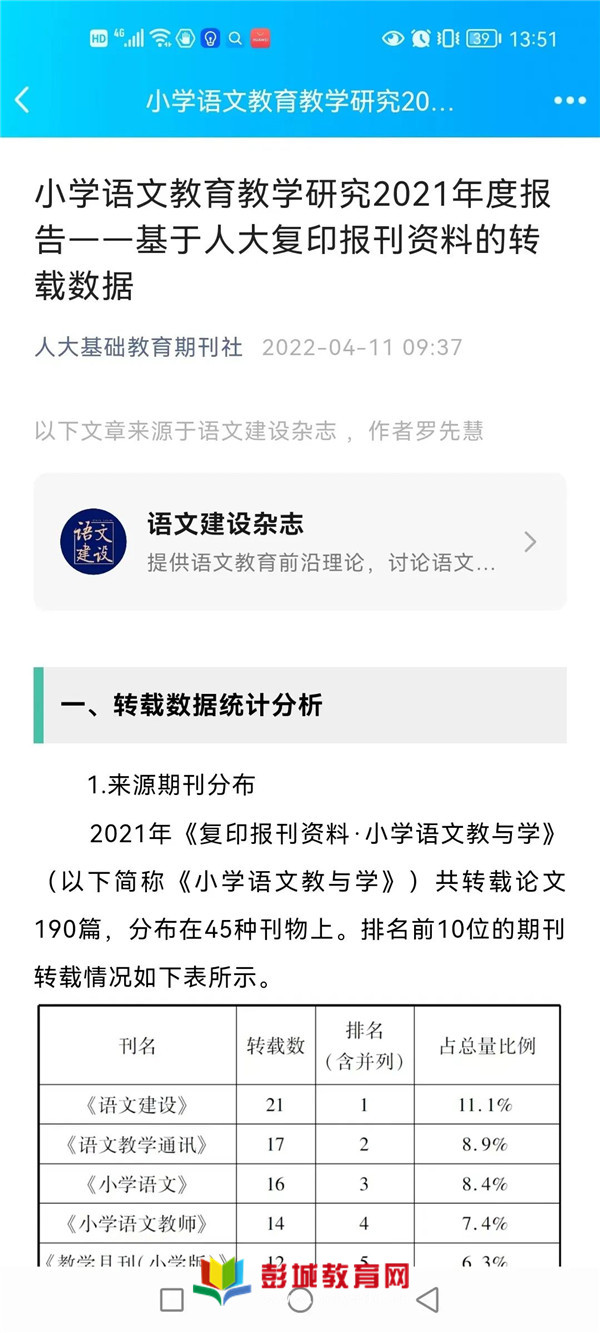Tap the system back triangle button

pos(427,1299)
